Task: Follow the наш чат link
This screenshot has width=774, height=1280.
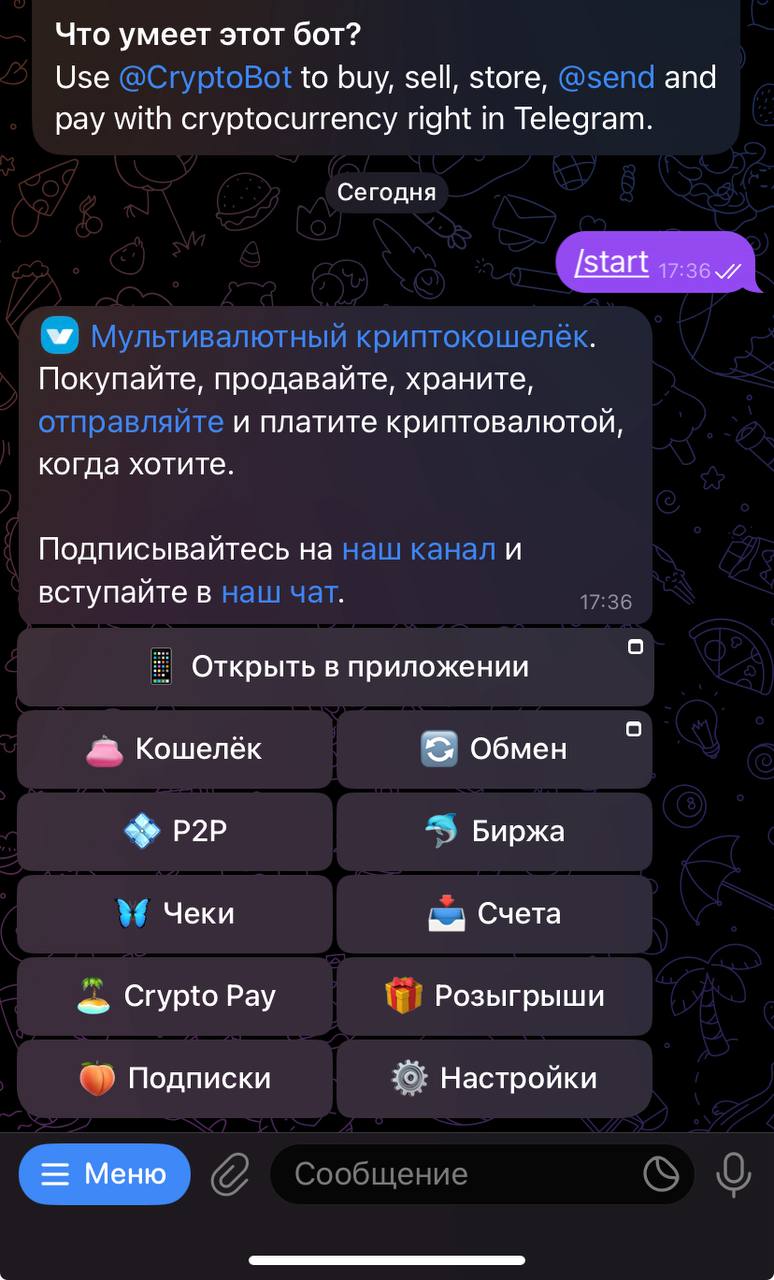Action: [x=278, y=593]
